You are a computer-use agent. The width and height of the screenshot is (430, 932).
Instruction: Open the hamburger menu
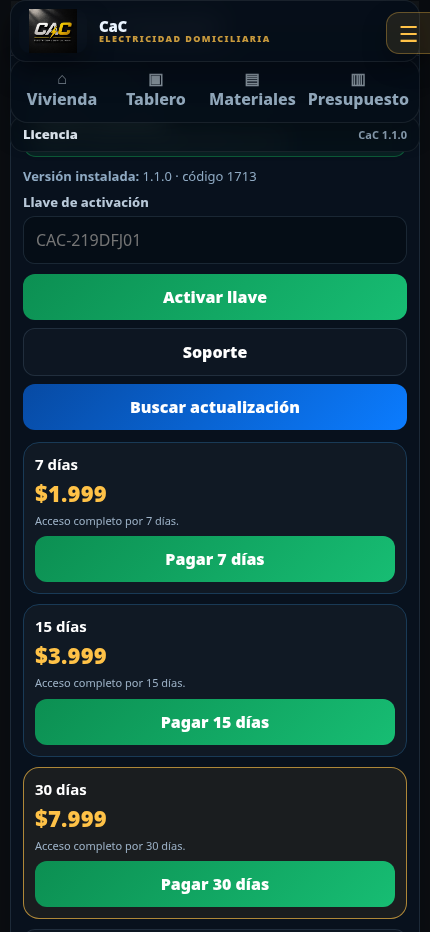coord(408,33)
